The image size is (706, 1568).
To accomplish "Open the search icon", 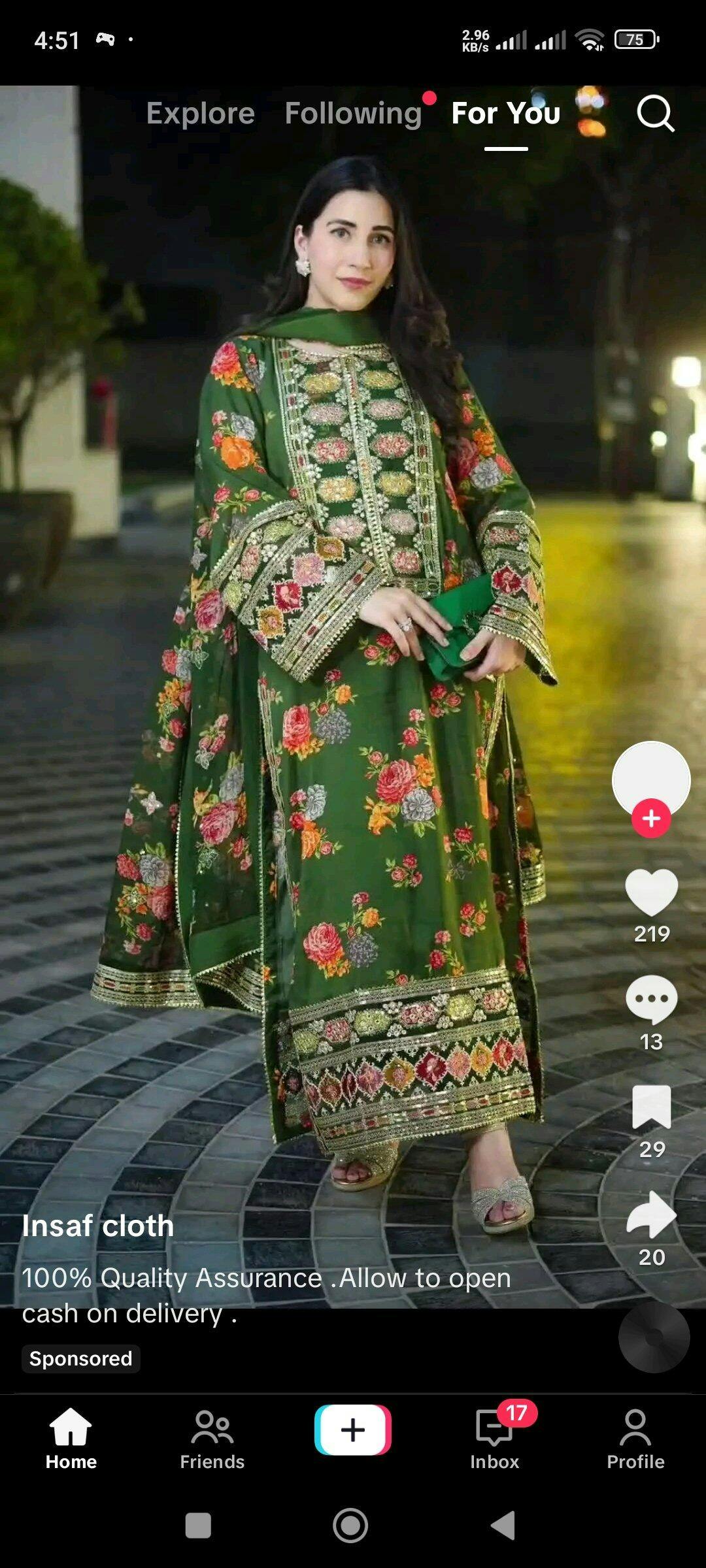I will coord(655,114).
